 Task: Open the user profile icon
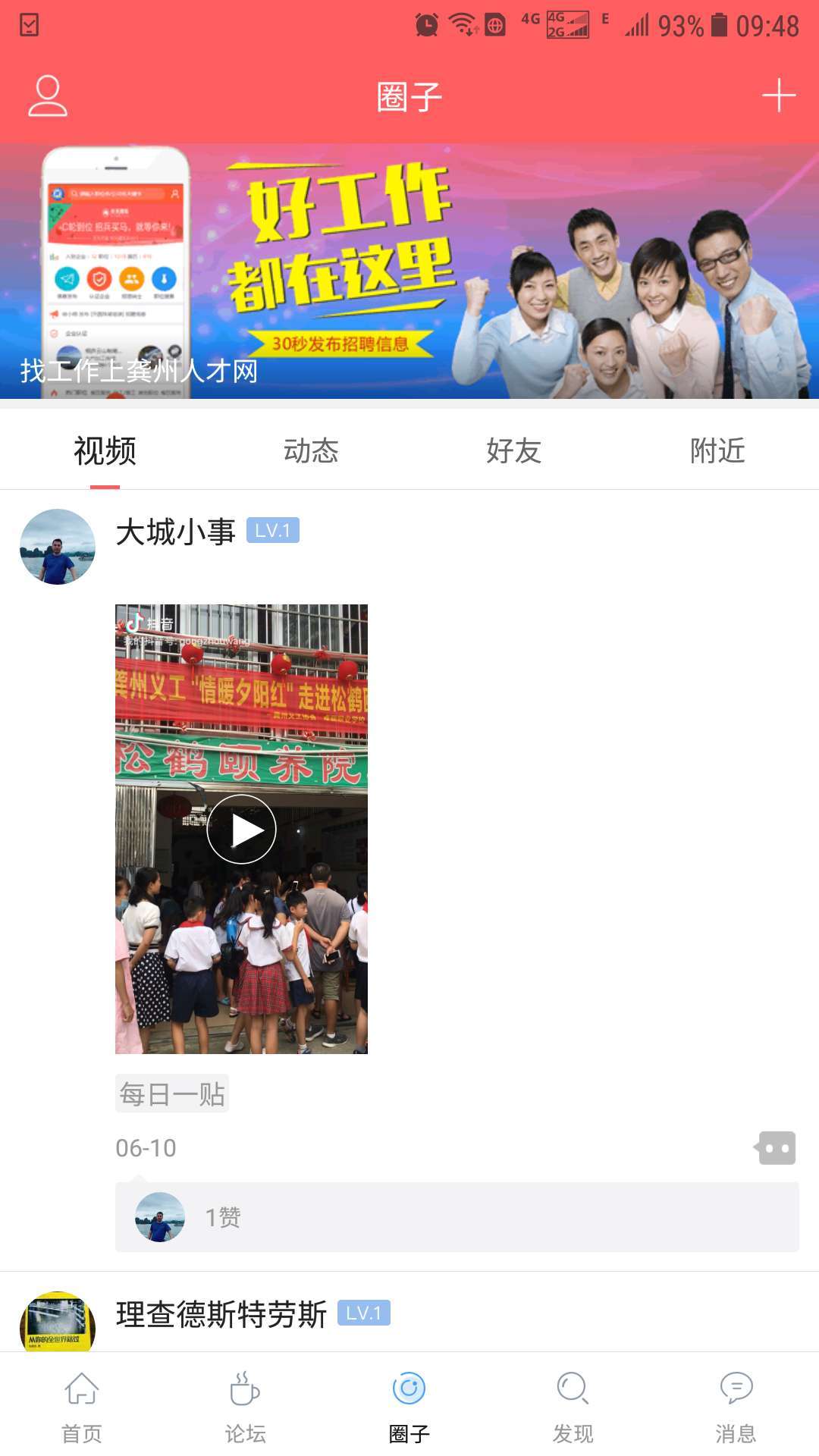pyautogui.click(x=48, y=96)
